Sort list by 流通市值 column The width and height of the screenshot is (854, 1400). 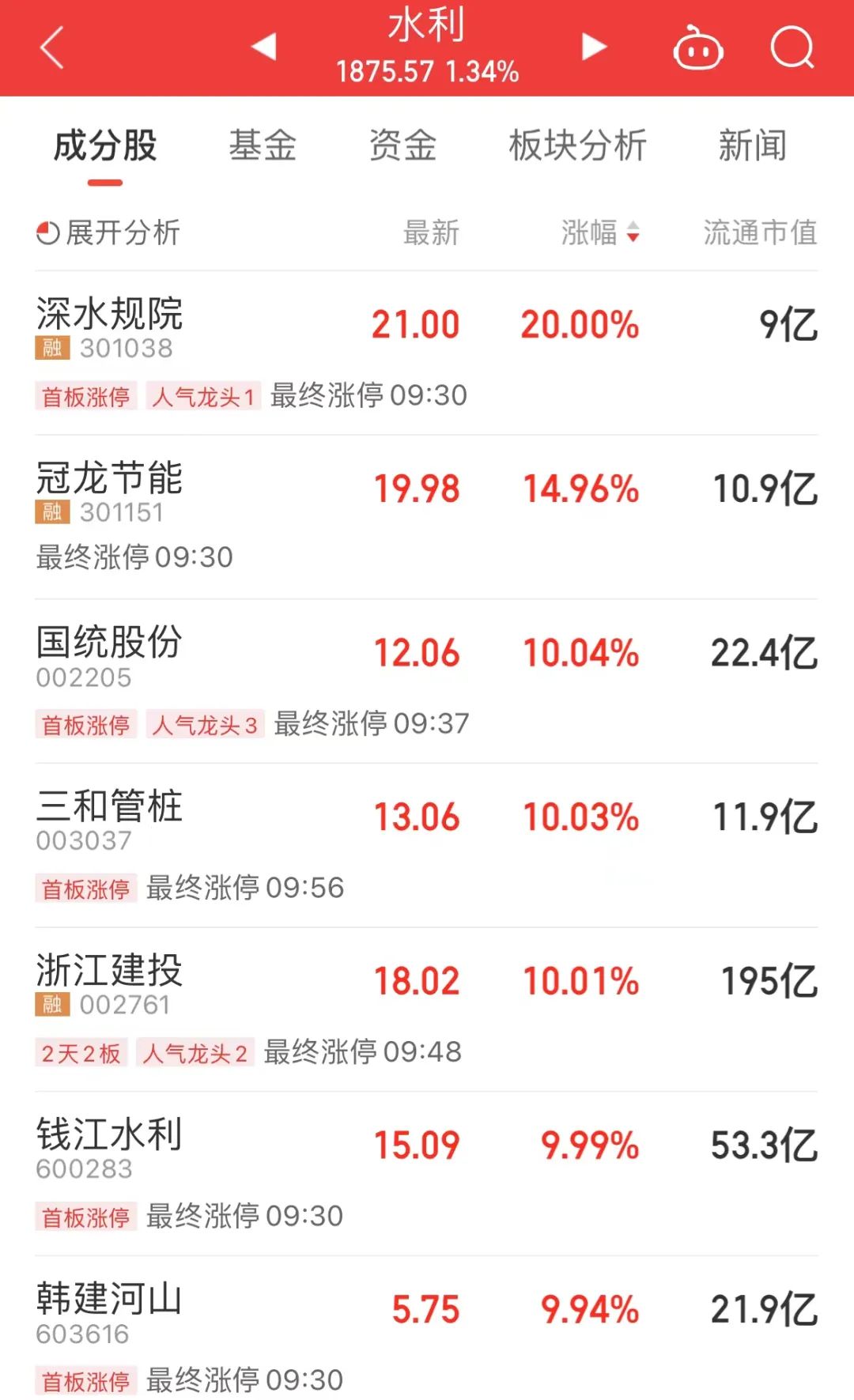pos(760,232)
